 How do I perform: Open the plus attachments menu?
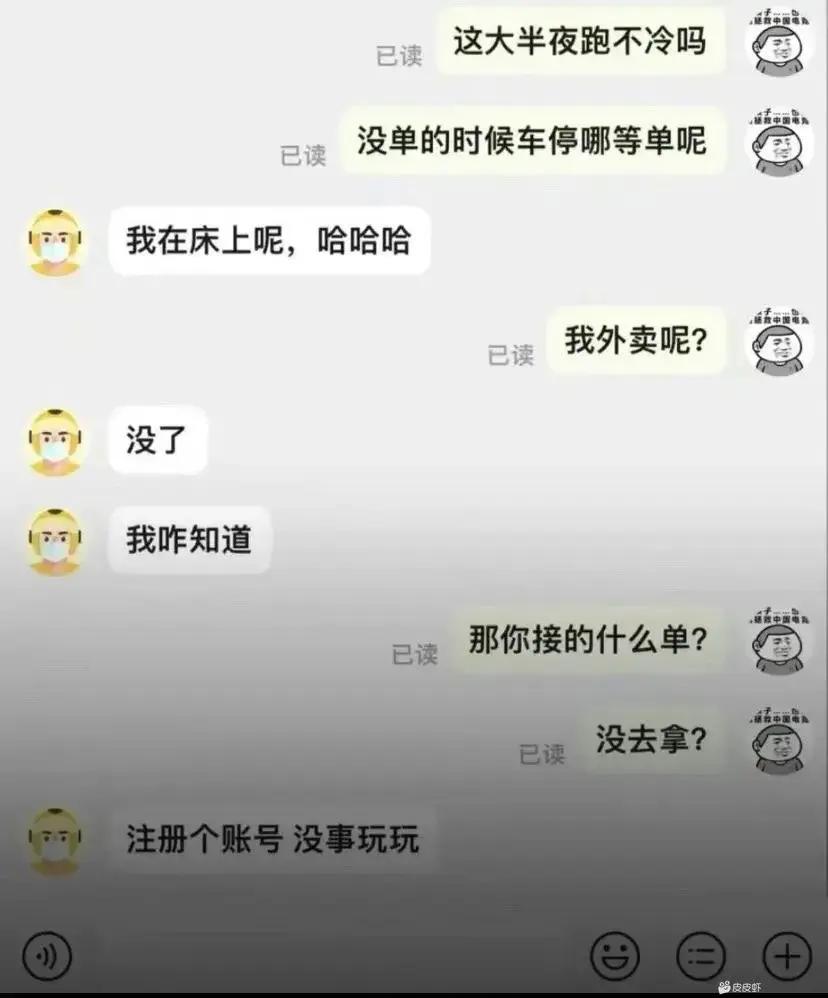[787, 957]
